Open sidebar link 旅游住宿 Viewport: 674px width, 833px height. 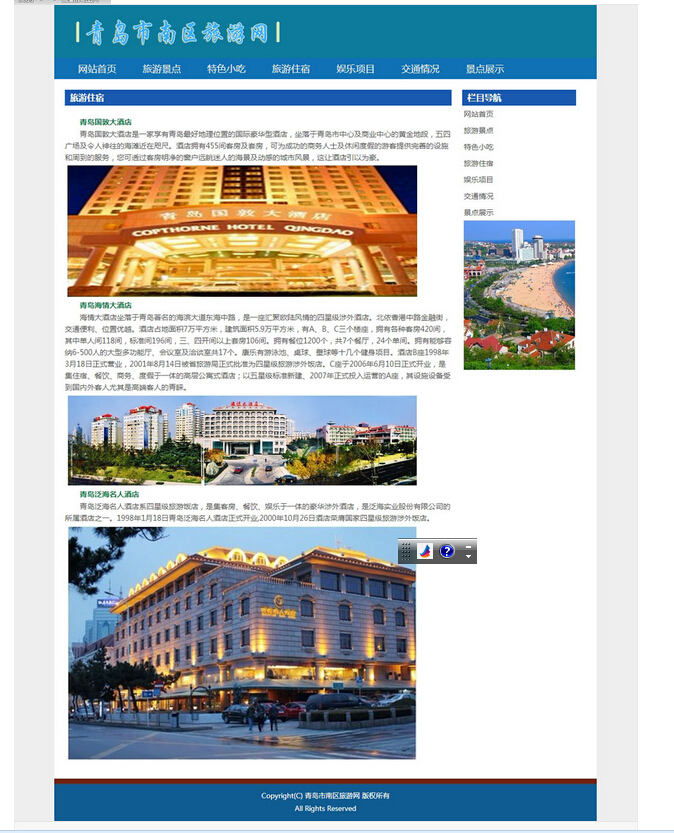point(478,163)
